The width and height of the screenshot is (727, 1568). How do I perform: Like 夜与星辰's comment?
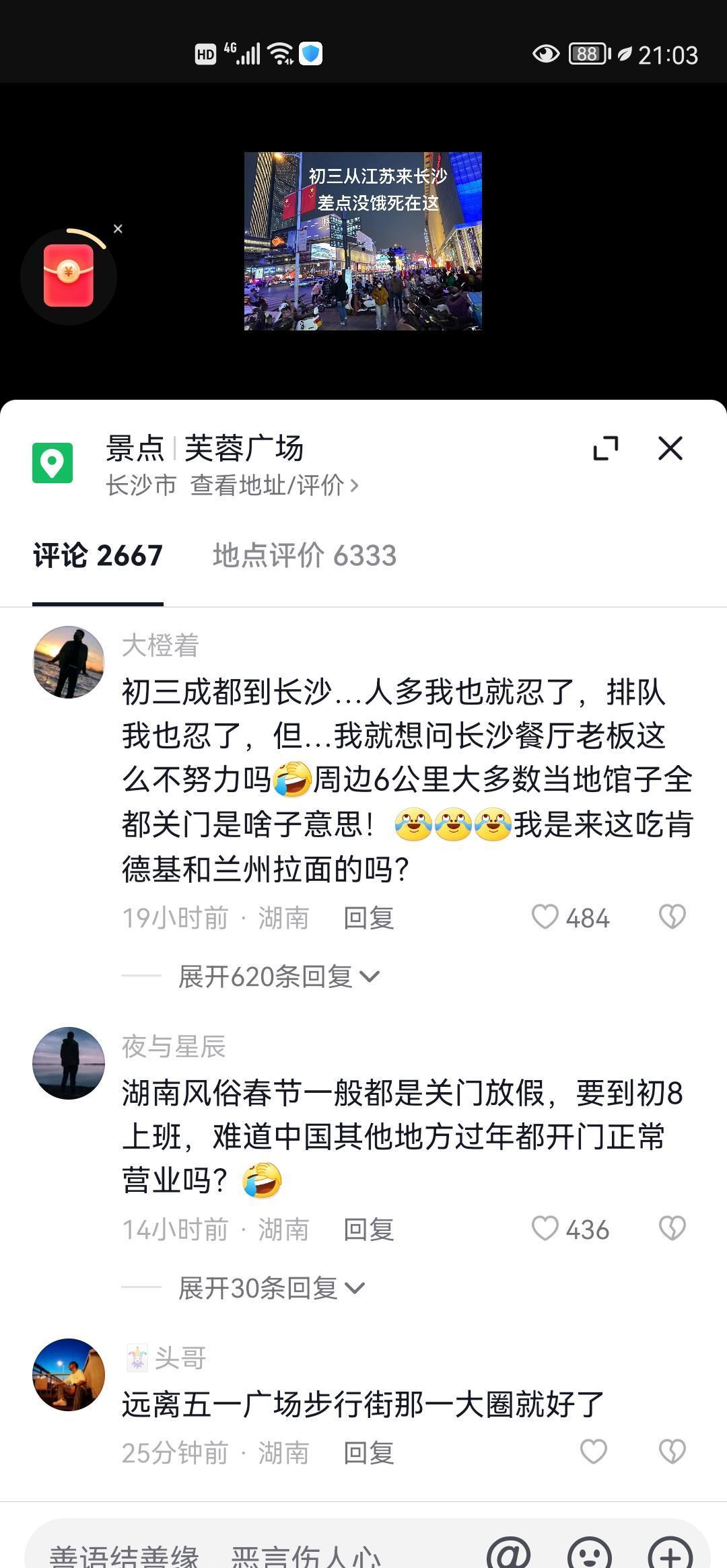[x=570, y=1229]
